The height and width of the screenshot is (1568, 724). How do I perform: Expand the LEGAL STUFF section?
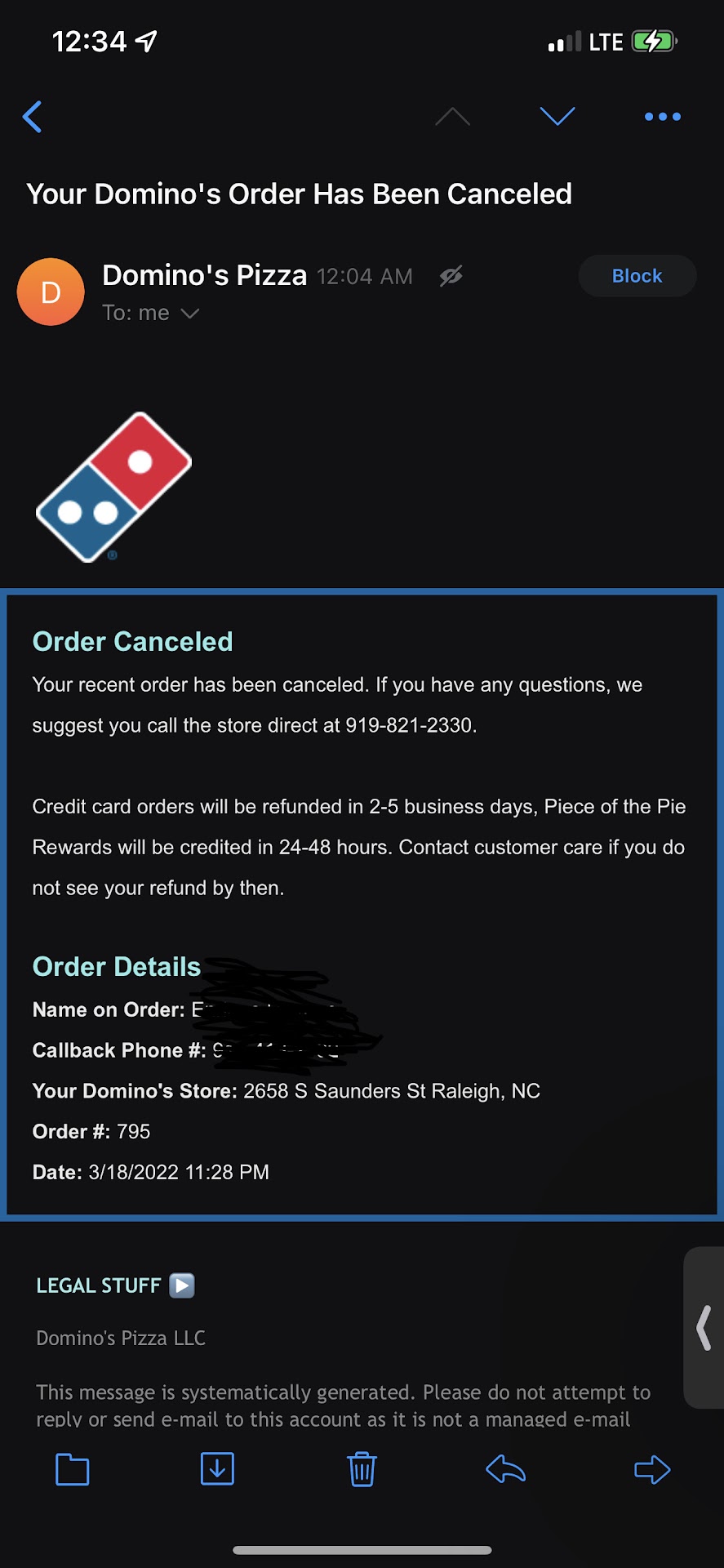tap(182, 1285)
